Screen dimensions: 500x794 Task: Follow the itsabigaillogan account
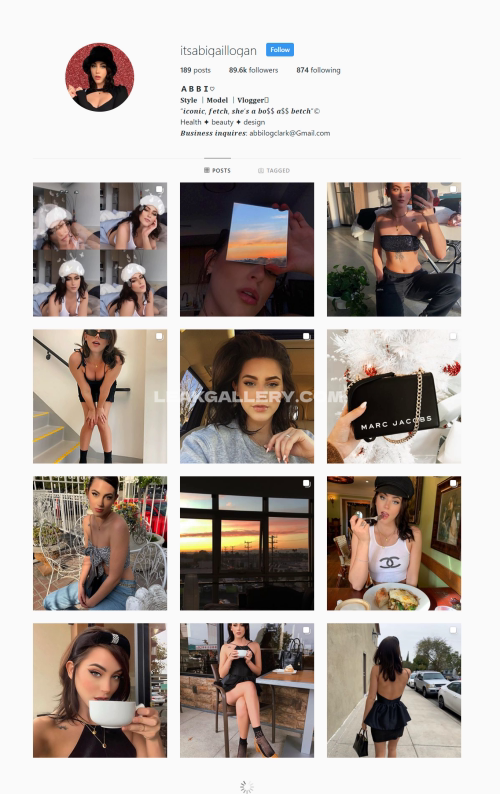point(280,50)
